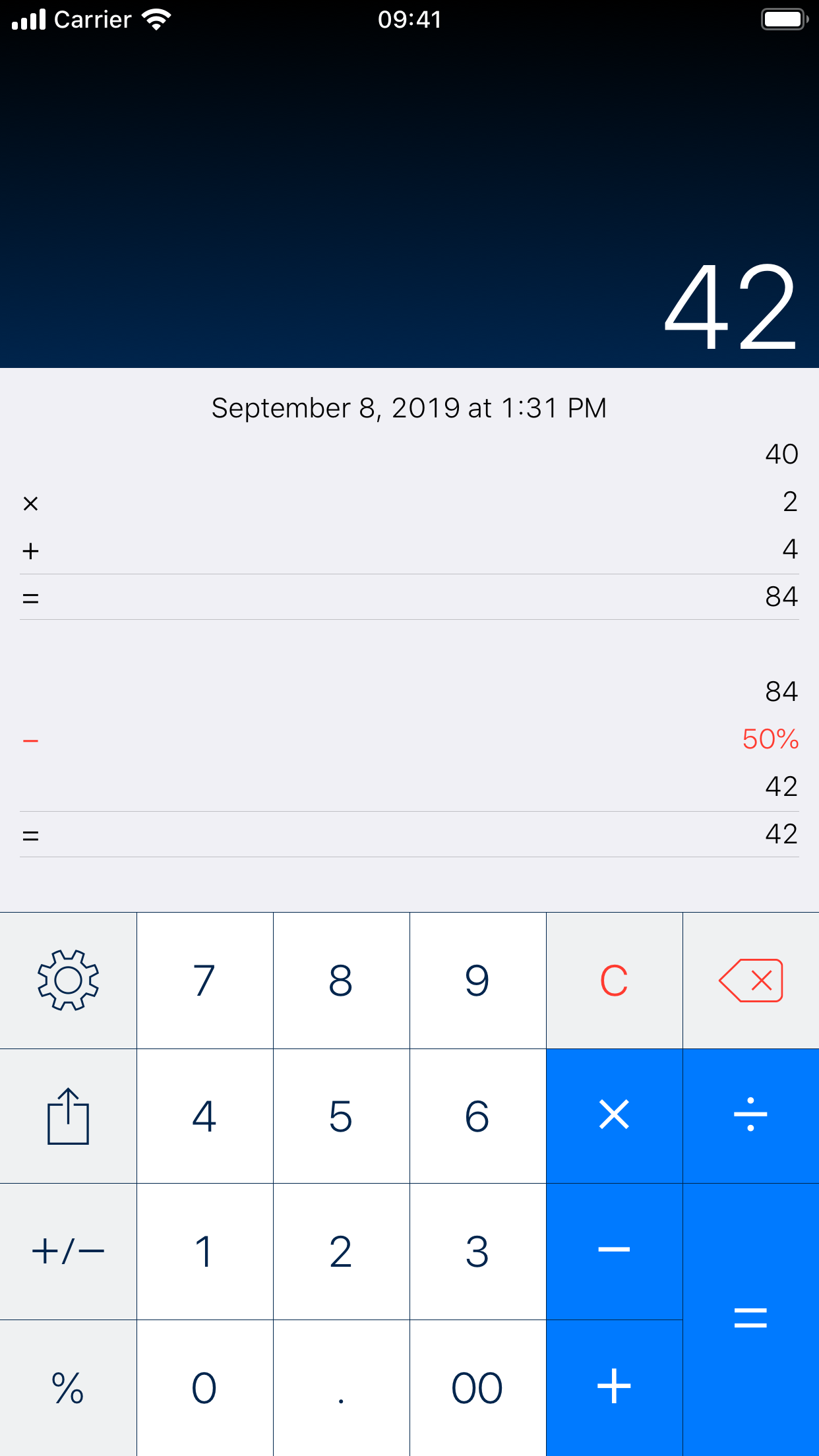Viewport: 819px width, 1456px height.
Task: Tap the current result display showing 42
Action: (731, 305)
